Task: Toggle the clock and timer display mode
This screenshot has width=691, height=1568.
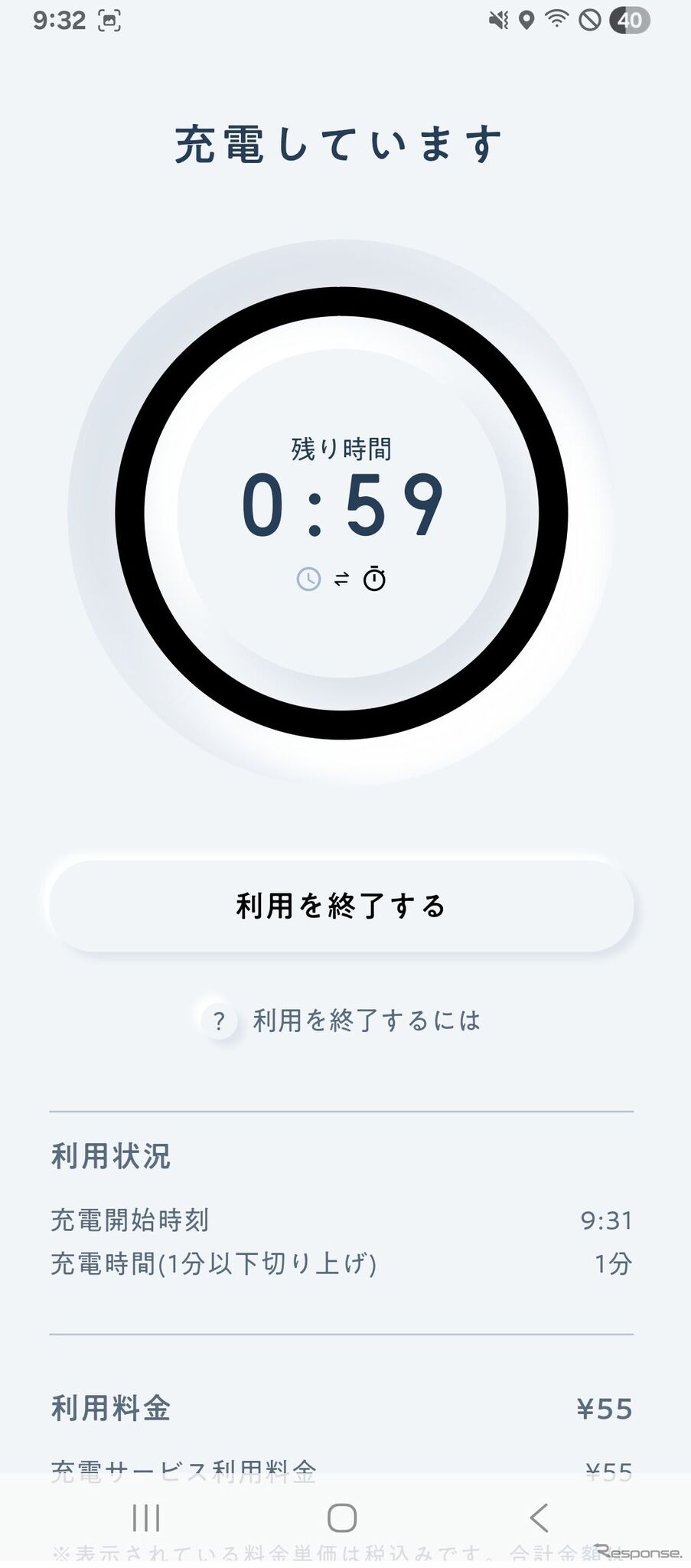Action: (341, 580)
